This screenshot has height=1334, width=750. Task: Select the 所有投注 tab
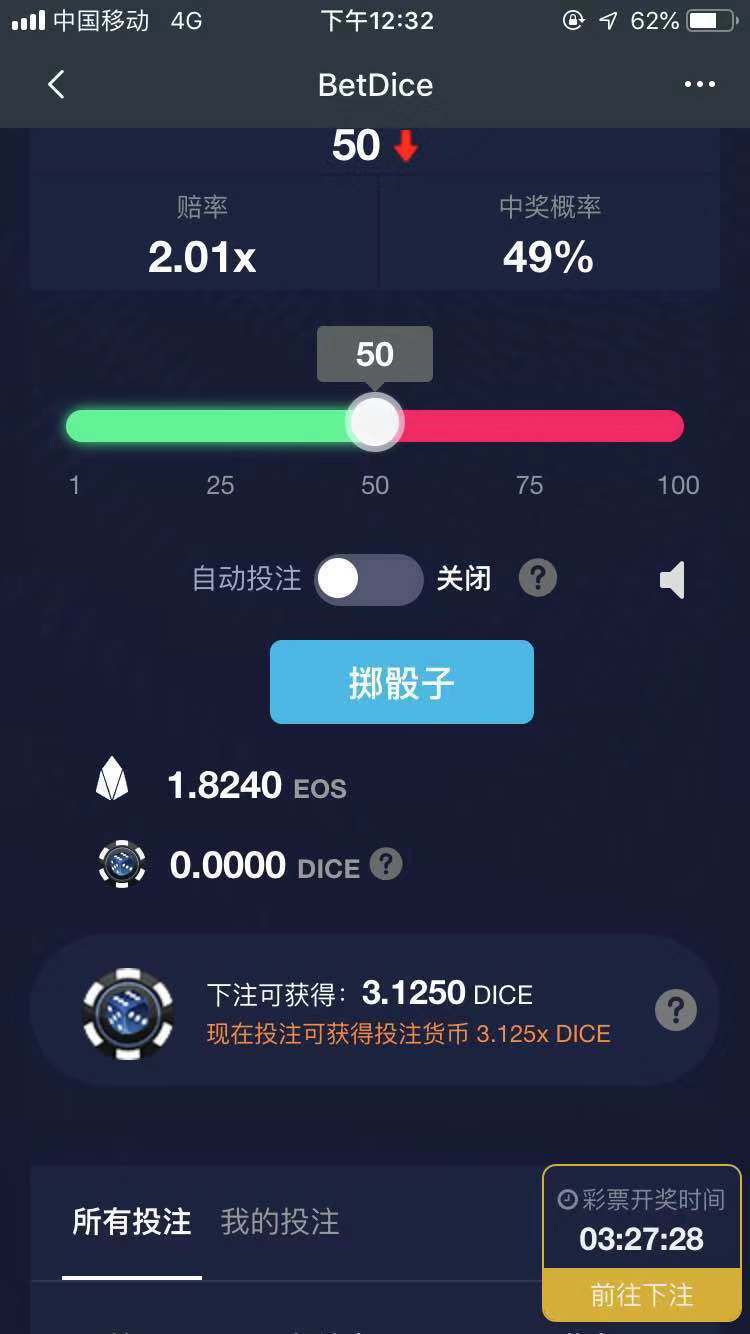131,1221
